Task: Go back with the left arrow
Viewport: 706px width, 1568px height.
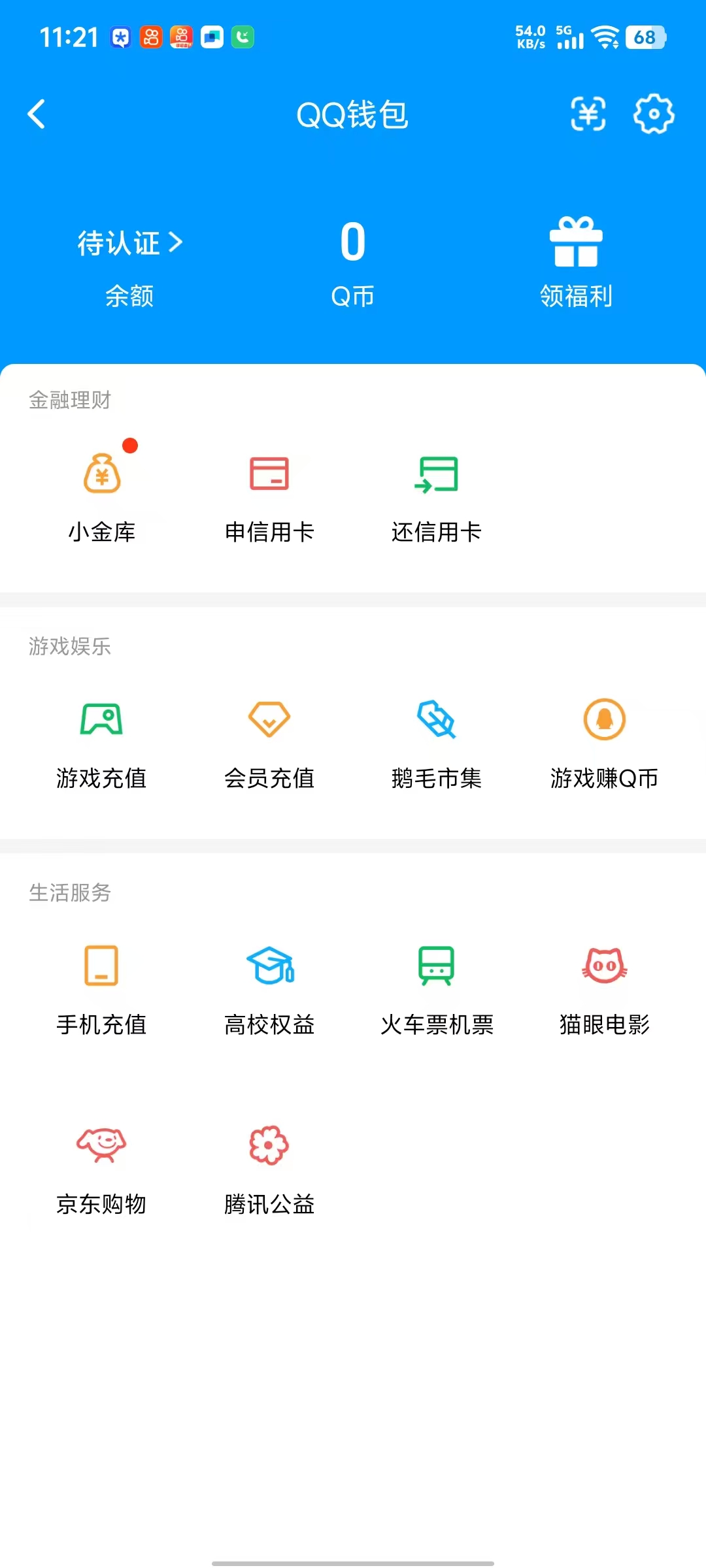Action: (37, 114)
